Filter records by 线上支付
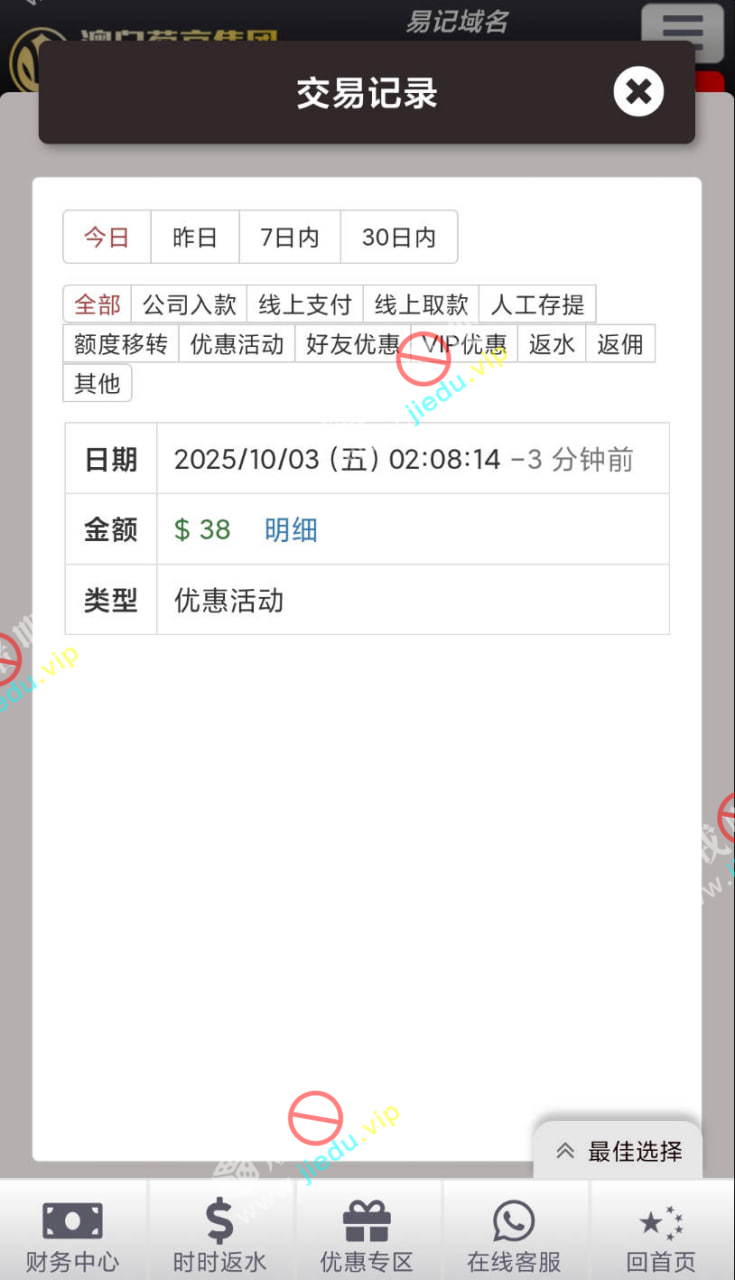This screenshot has height=1280, width=735. point(305,304)
